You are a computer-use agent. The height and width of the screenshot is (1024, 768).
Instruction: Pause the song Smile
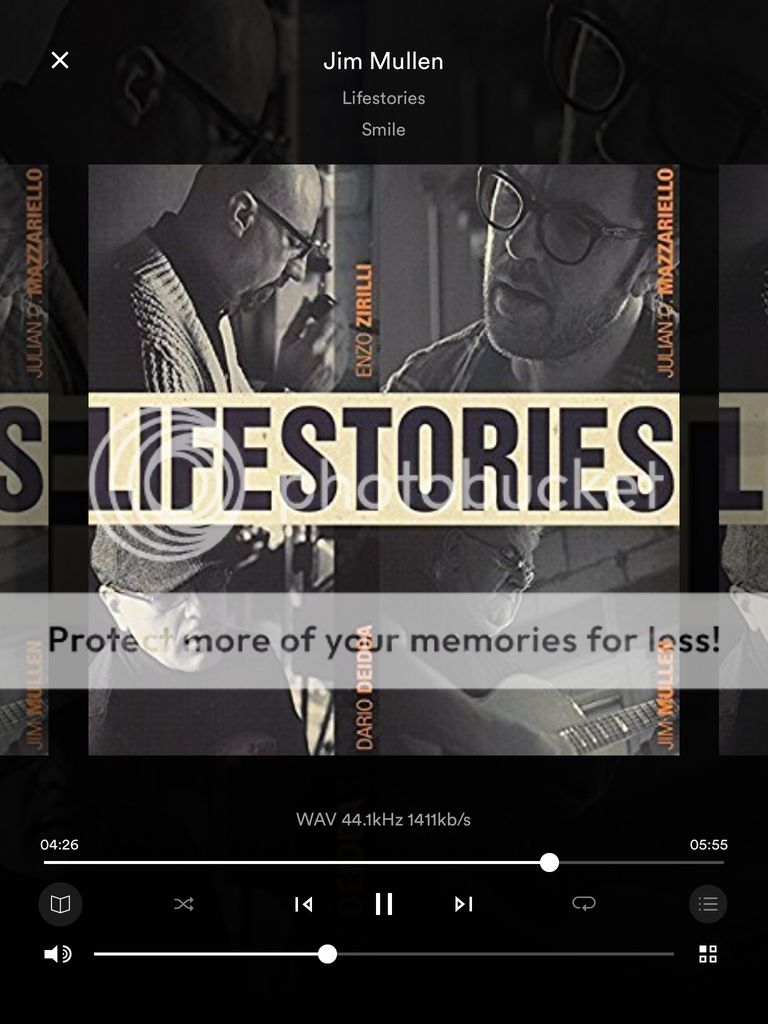[x=384, y=904]
